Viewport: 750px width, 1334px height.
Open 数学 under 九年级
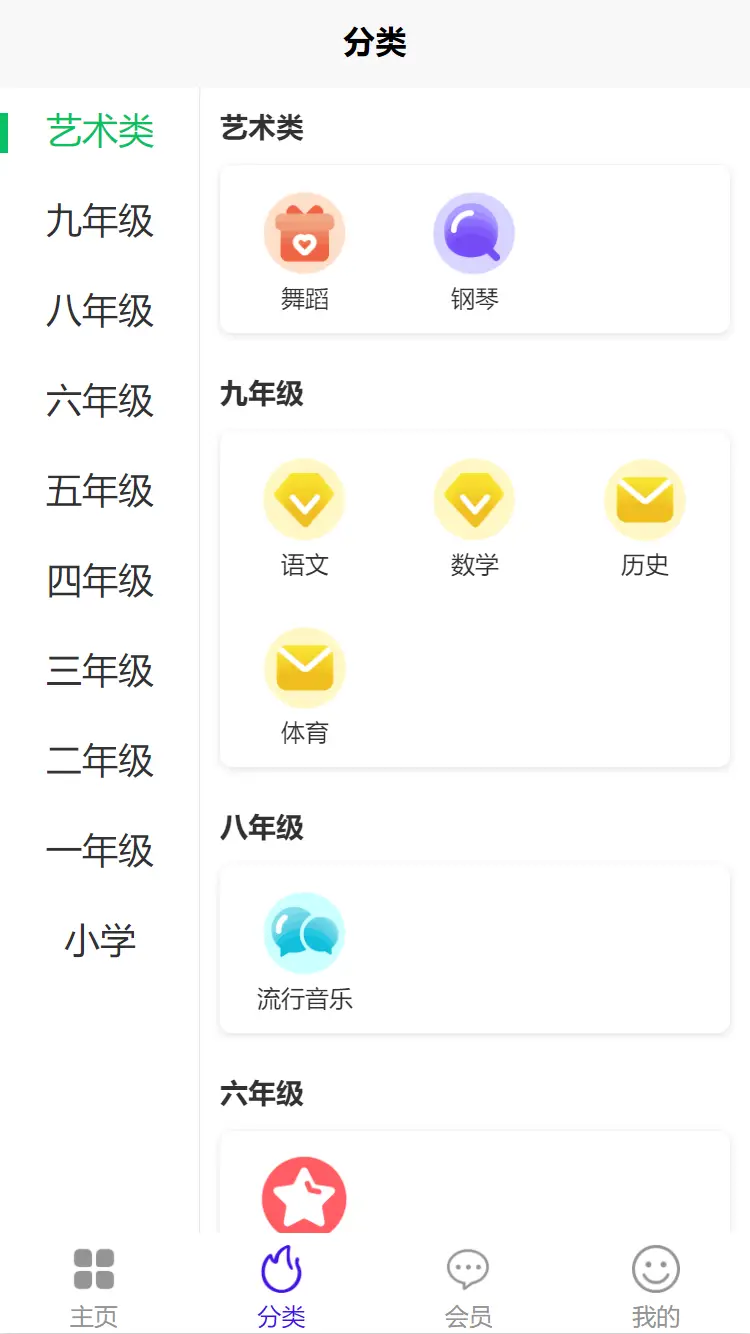(474, 517)
